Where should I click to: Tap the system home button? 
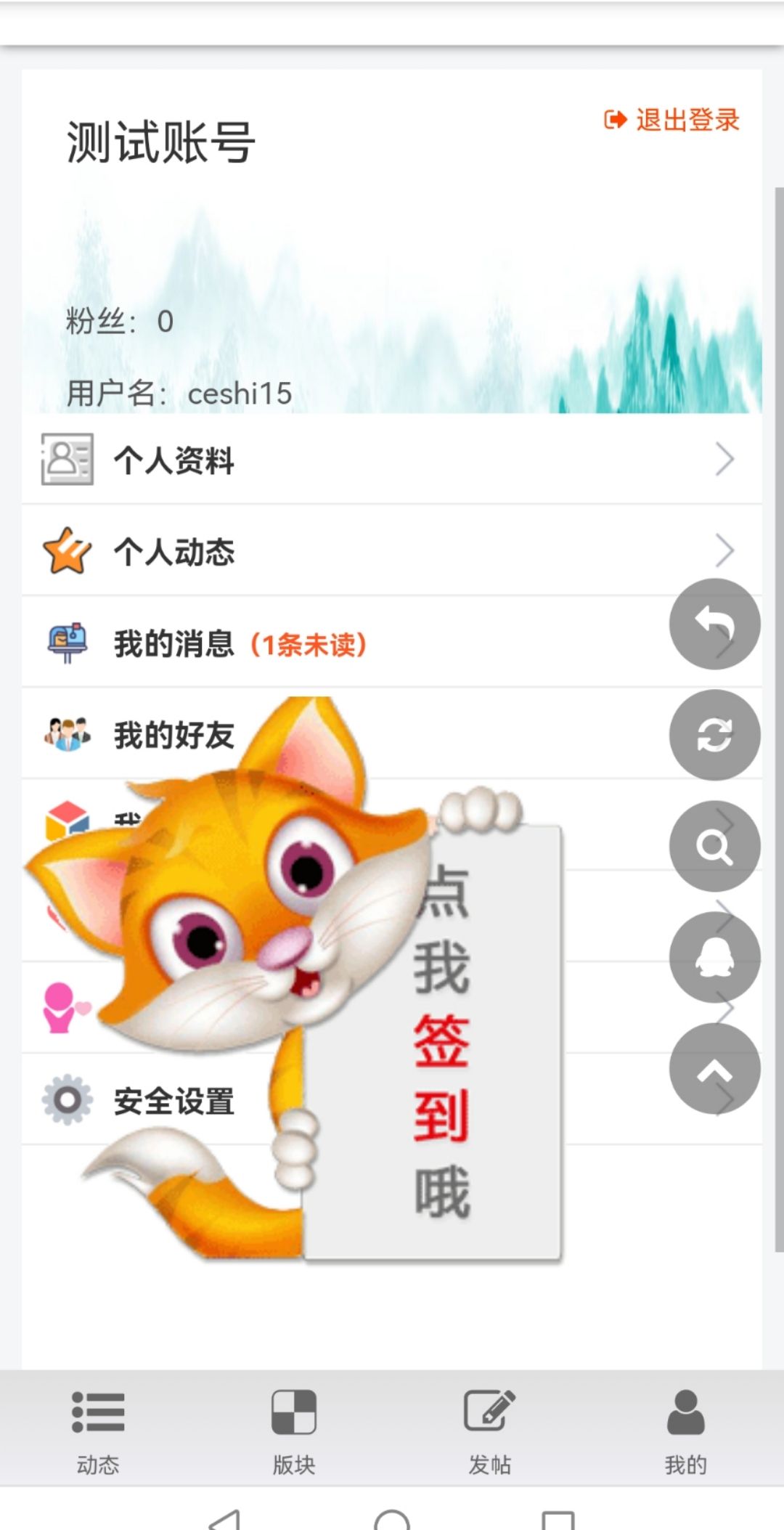(392, 1519)
